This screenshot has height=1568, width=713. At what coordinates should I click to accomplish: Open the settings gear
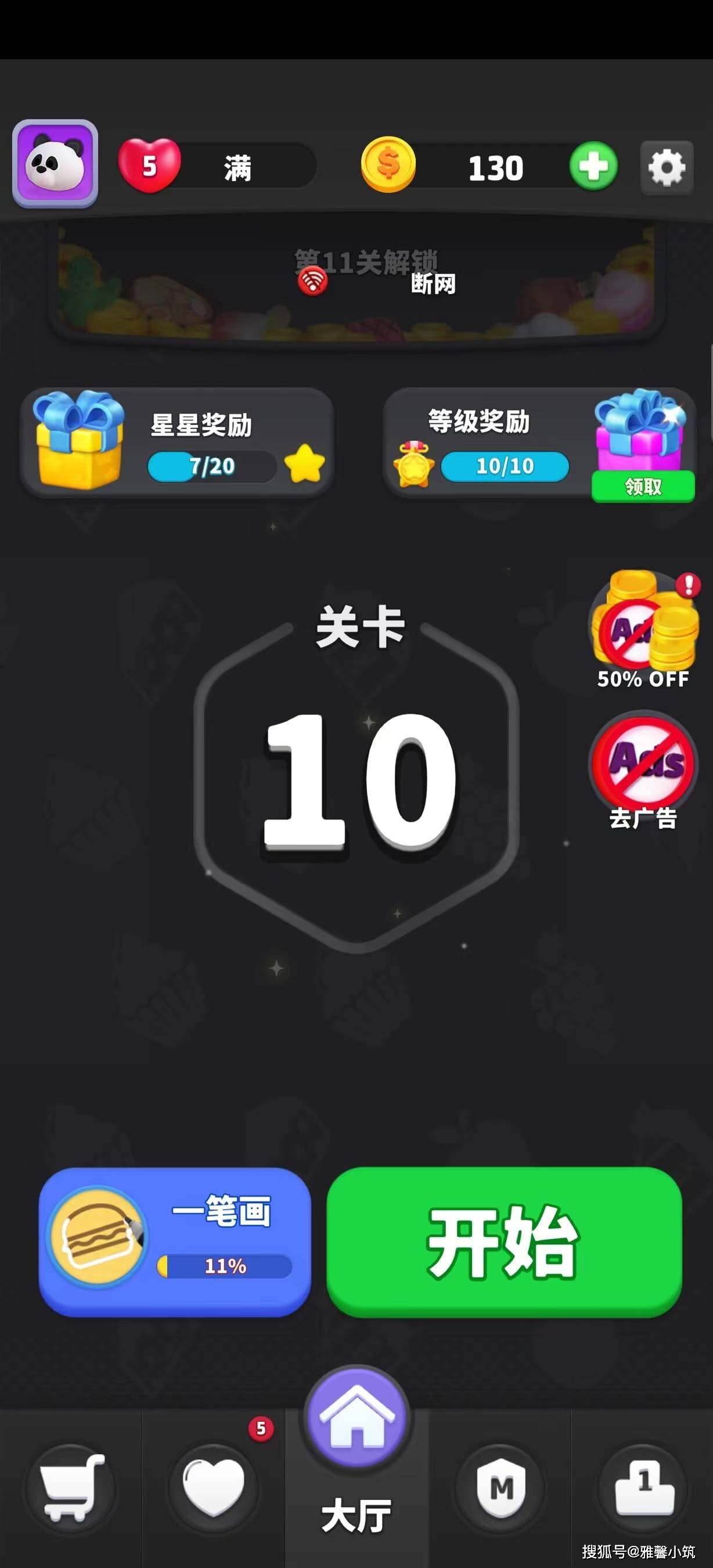pos(667,167)
